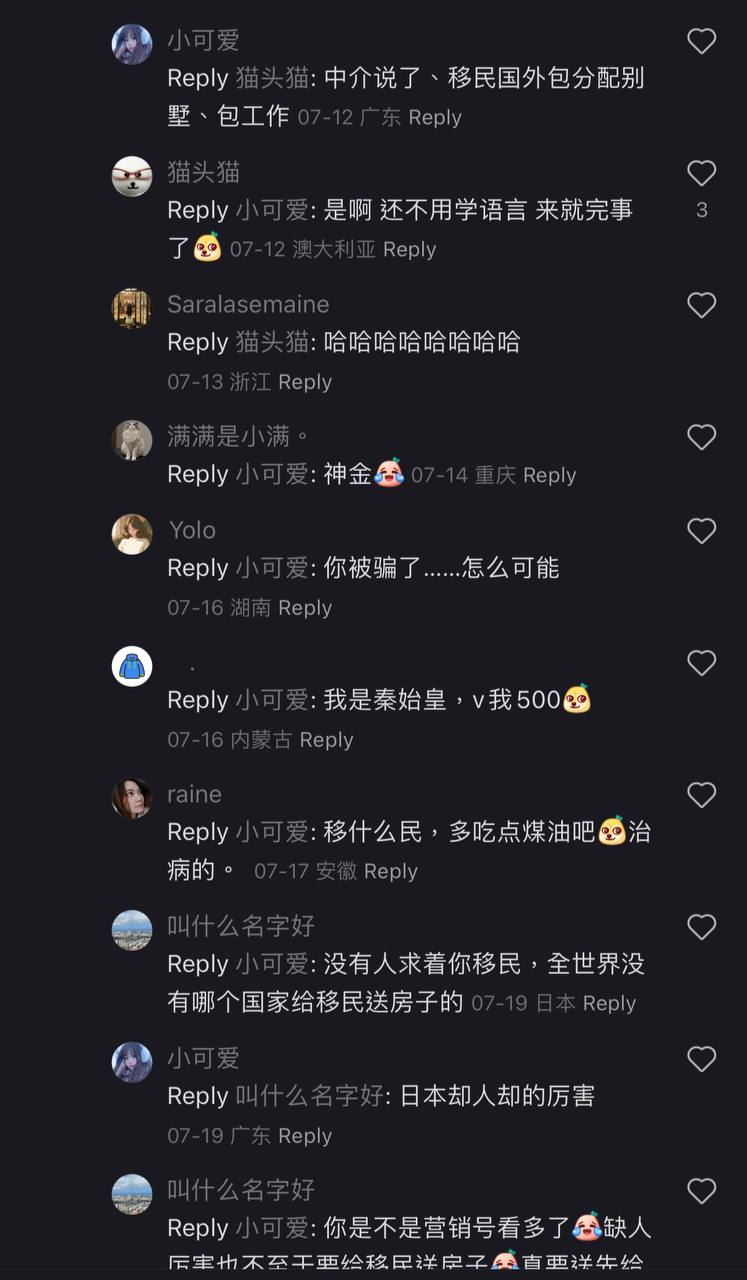
Task: Tap the username Yolo
Action: 191,531
